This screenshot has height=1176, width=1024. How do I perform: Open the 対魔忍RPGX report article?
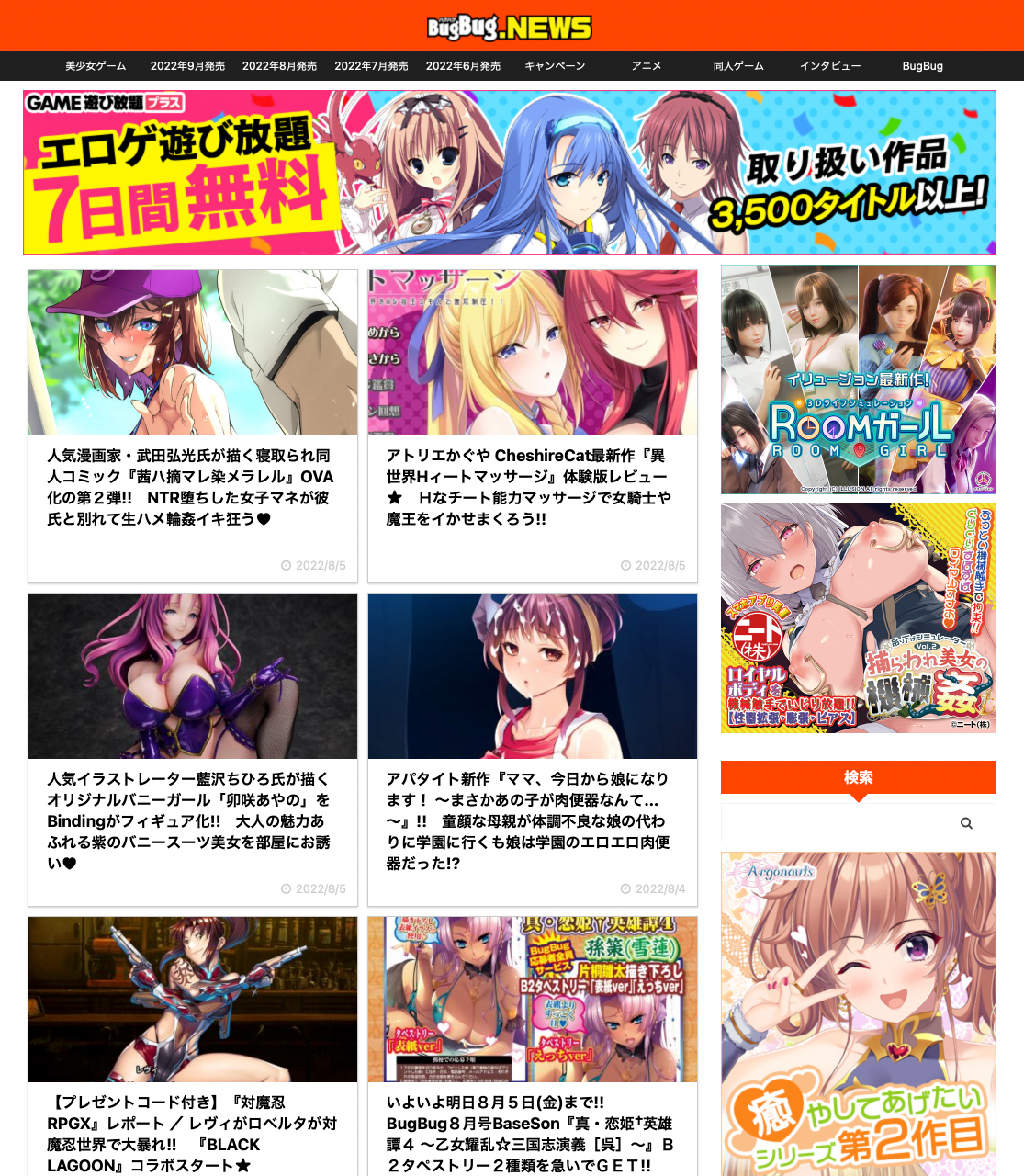[191, 1133]
